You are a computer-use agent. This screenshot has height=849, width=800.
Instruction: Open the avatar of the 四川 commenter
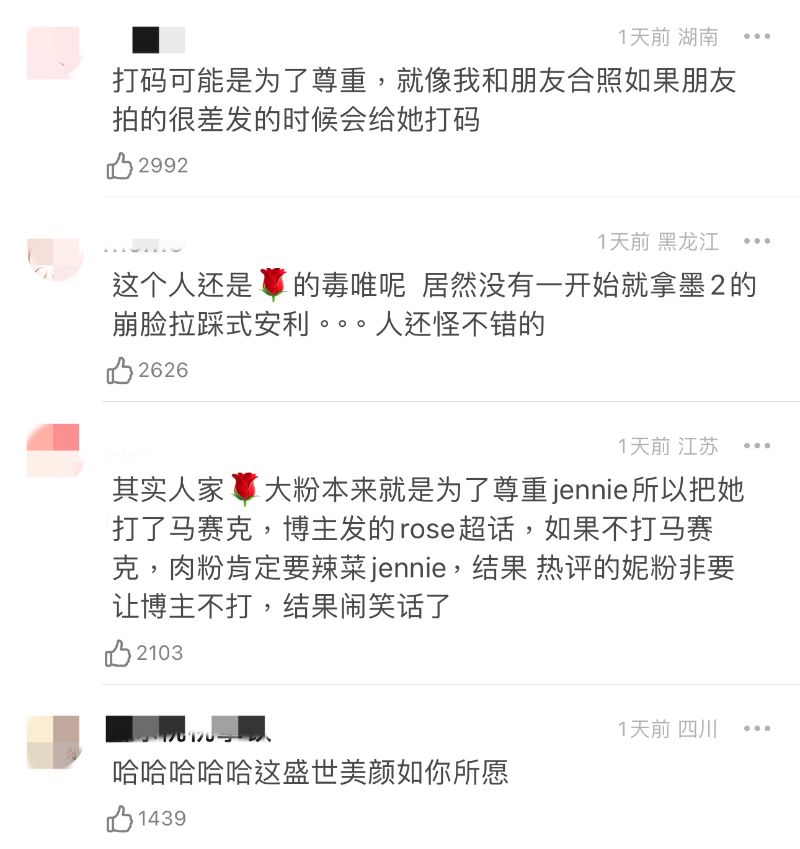[53, 743]
